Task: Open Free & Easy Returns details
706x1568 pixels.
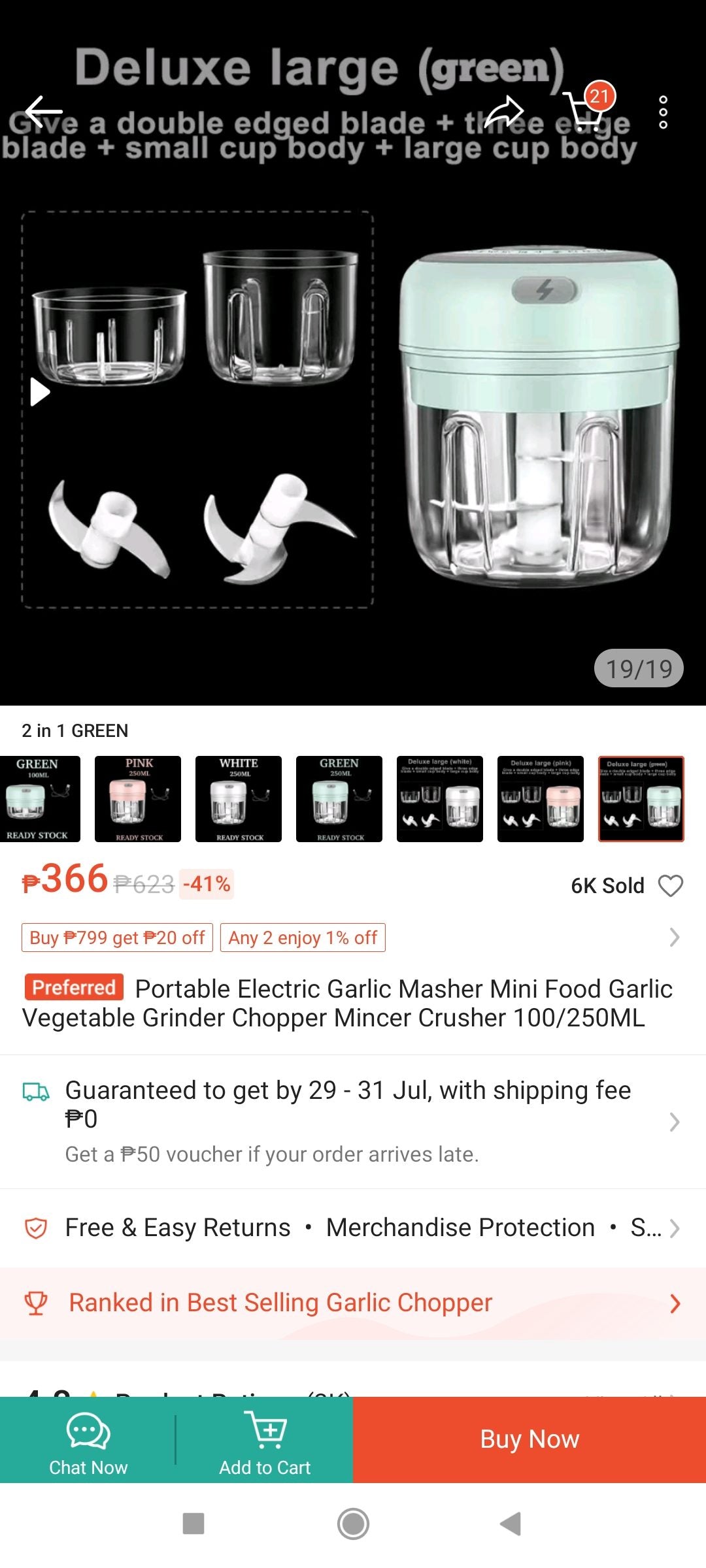Action: coord(178,1228)
